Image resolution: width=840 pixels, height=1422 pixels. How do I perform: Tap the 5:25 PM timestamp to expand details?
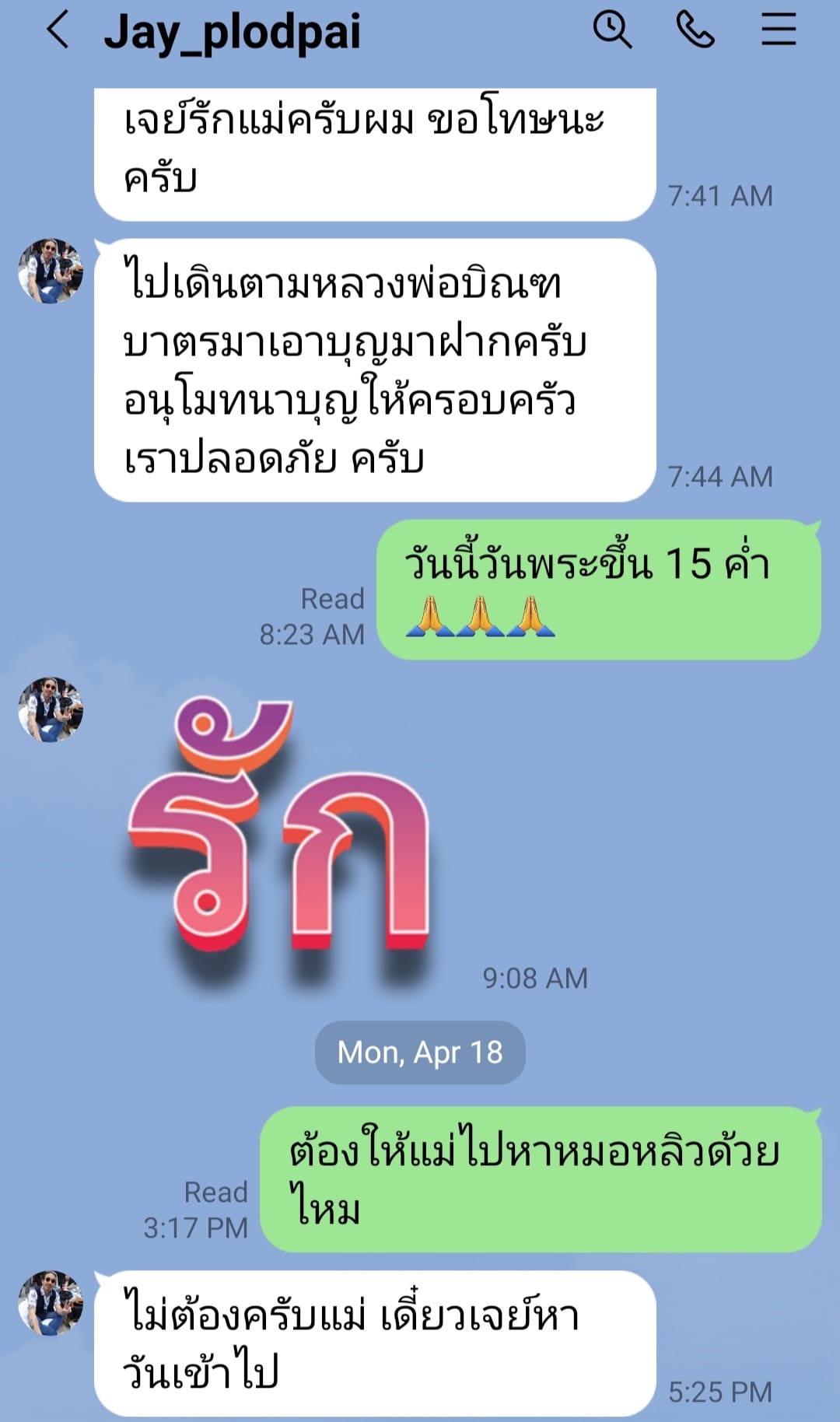(x=721, y=1392)
